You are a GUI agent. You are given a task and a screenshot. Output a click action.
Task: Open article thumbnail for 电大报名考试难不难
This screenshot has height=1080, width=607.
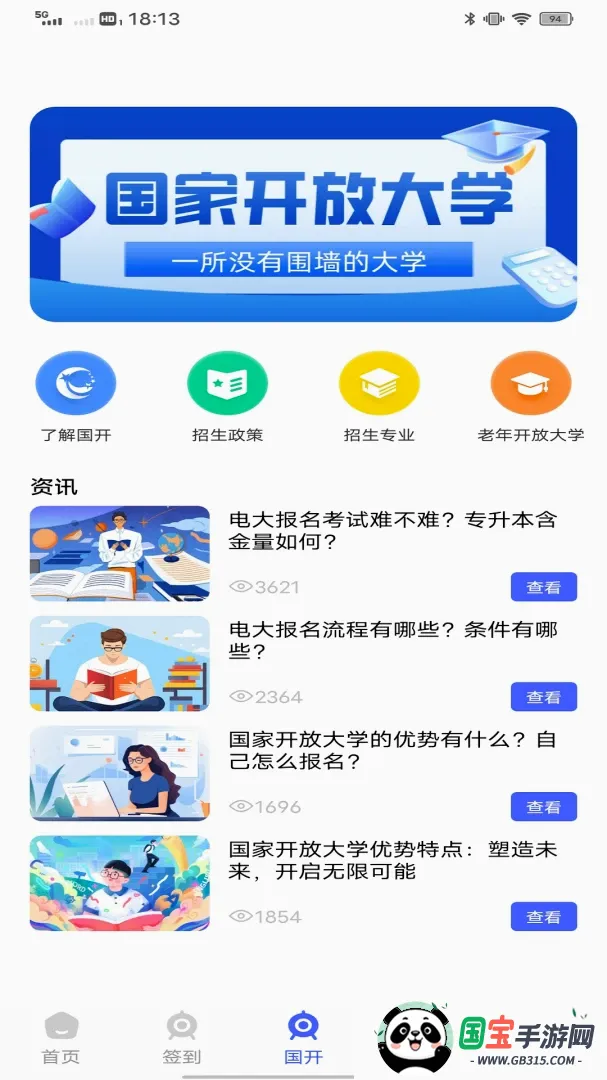(x=120, y=554)
